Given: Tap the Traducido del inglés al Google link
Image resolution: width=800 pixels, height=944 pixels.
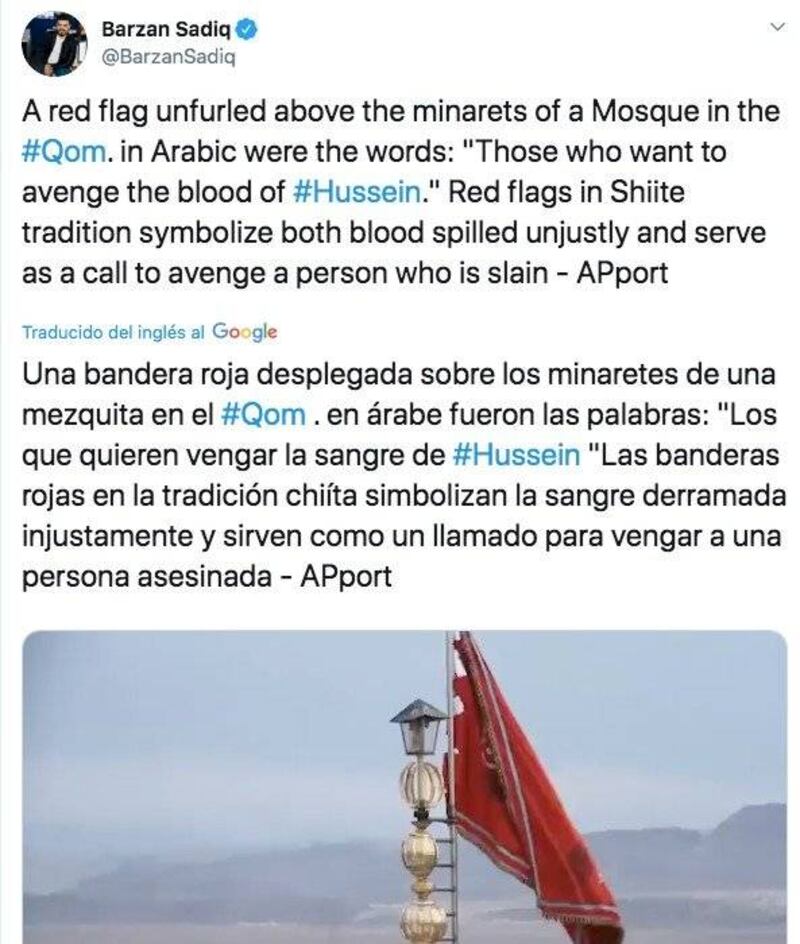Looking at the screenshot, I should [x=149, y=332].
